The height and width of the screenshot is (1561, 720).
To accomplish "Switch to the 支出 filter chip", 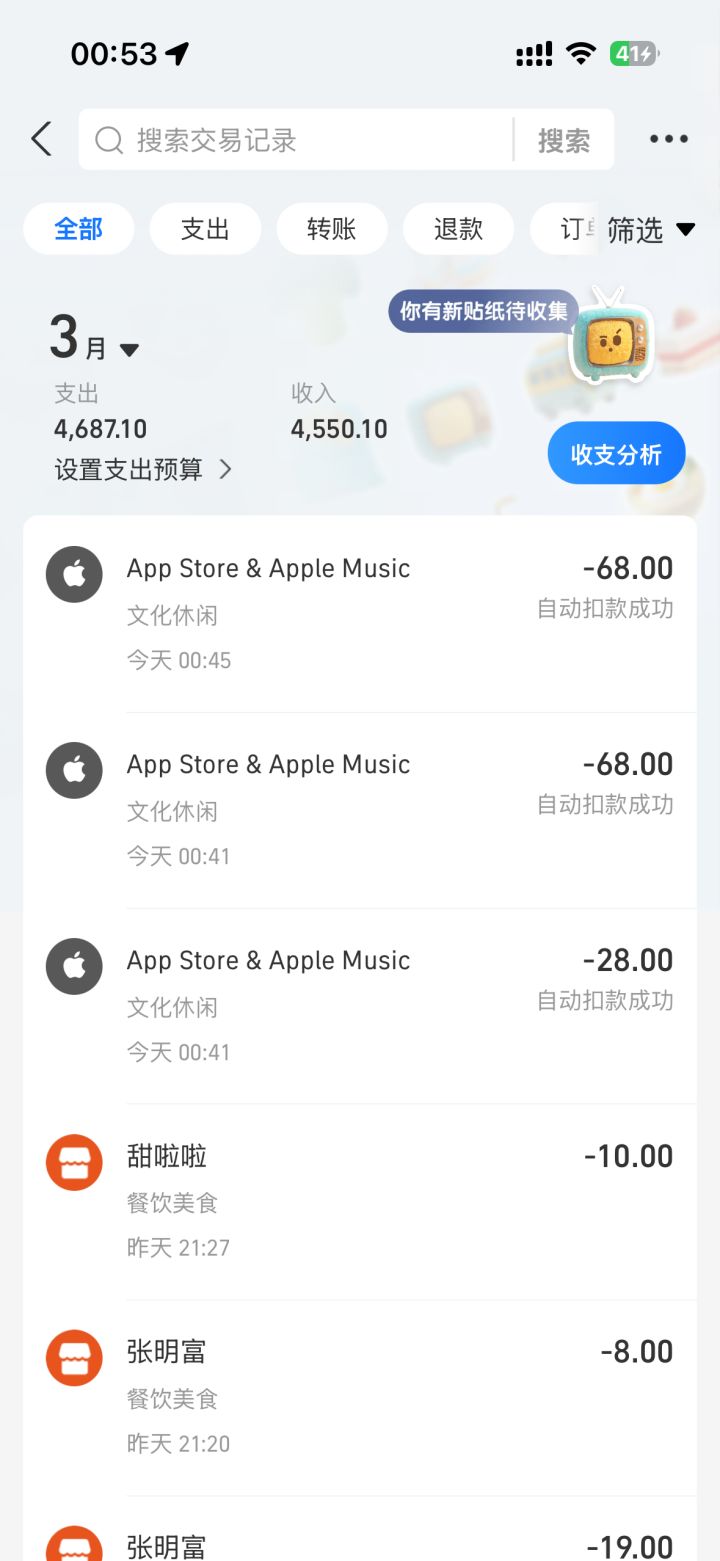I will [x=205, y=229].
